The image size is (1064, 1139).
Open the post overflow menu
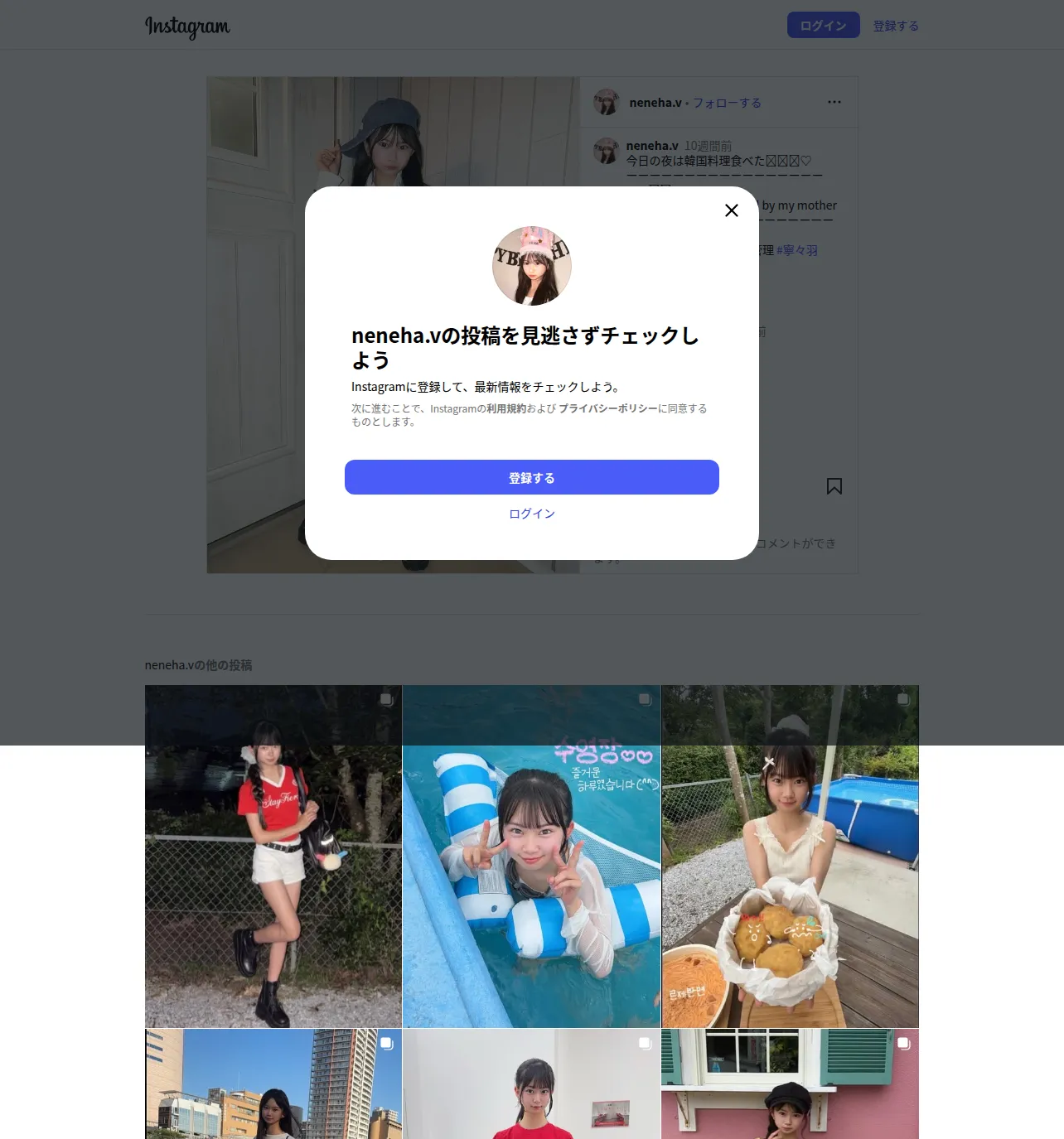pos(834,102)
